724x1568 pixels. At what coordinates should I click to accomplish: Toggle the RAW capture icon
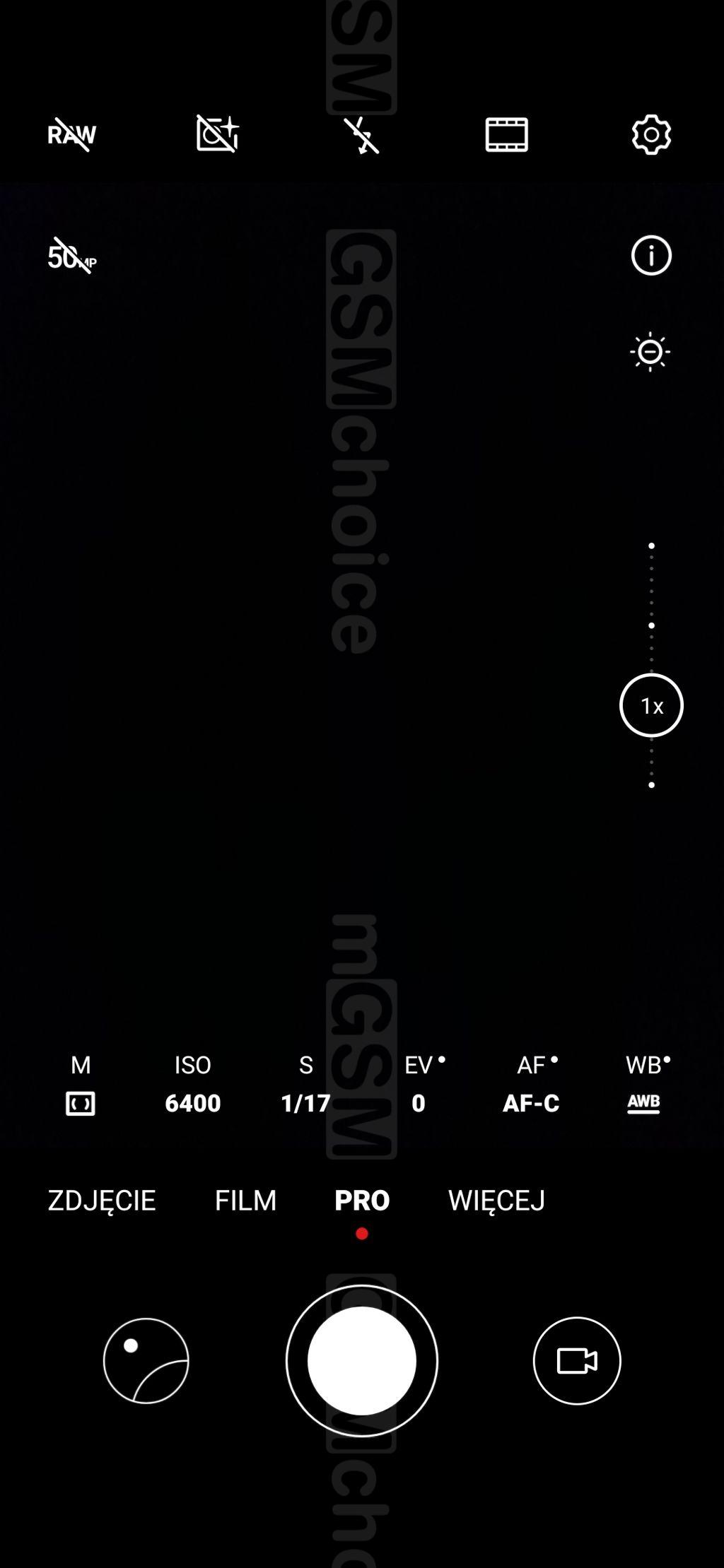71,134
